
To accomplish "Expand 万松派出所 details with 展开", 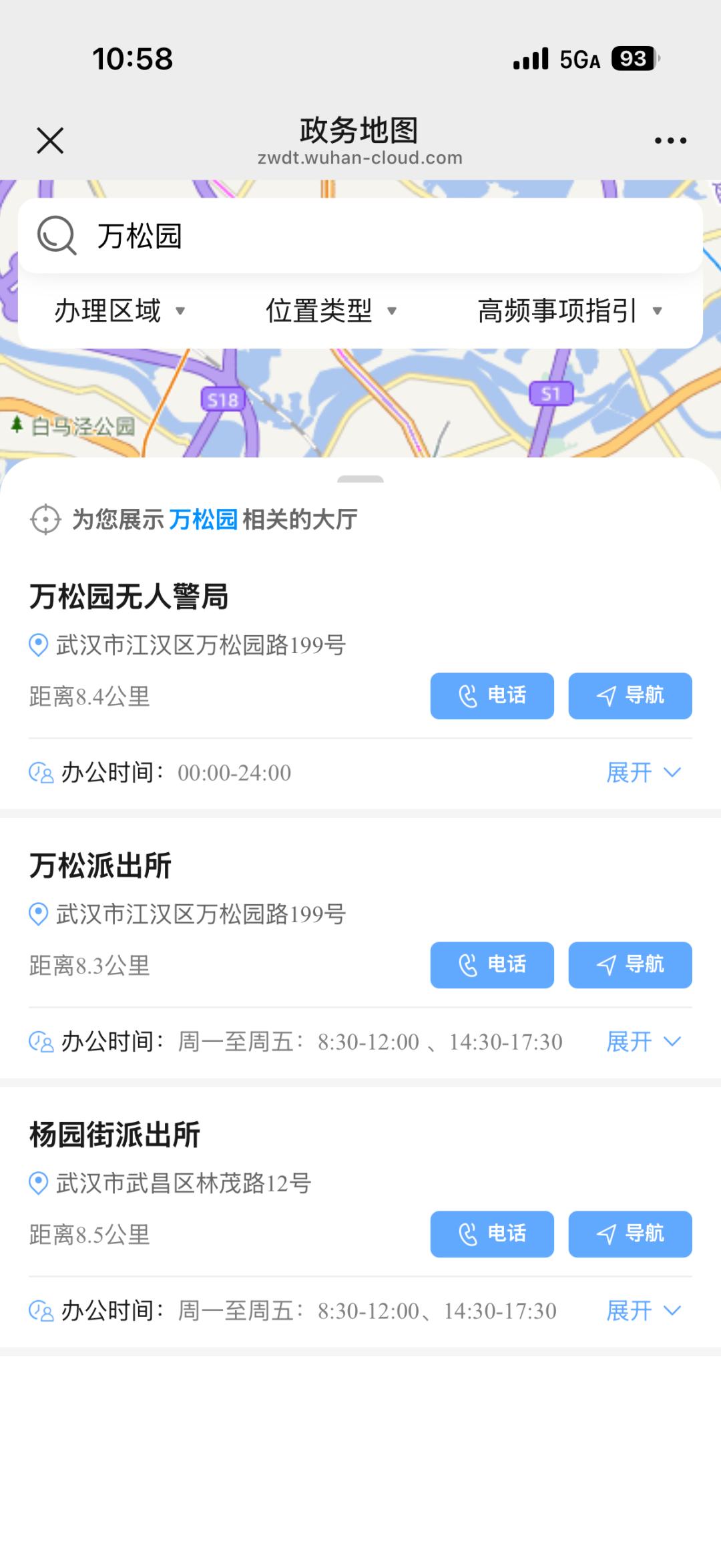I will tap(643, 1042).
